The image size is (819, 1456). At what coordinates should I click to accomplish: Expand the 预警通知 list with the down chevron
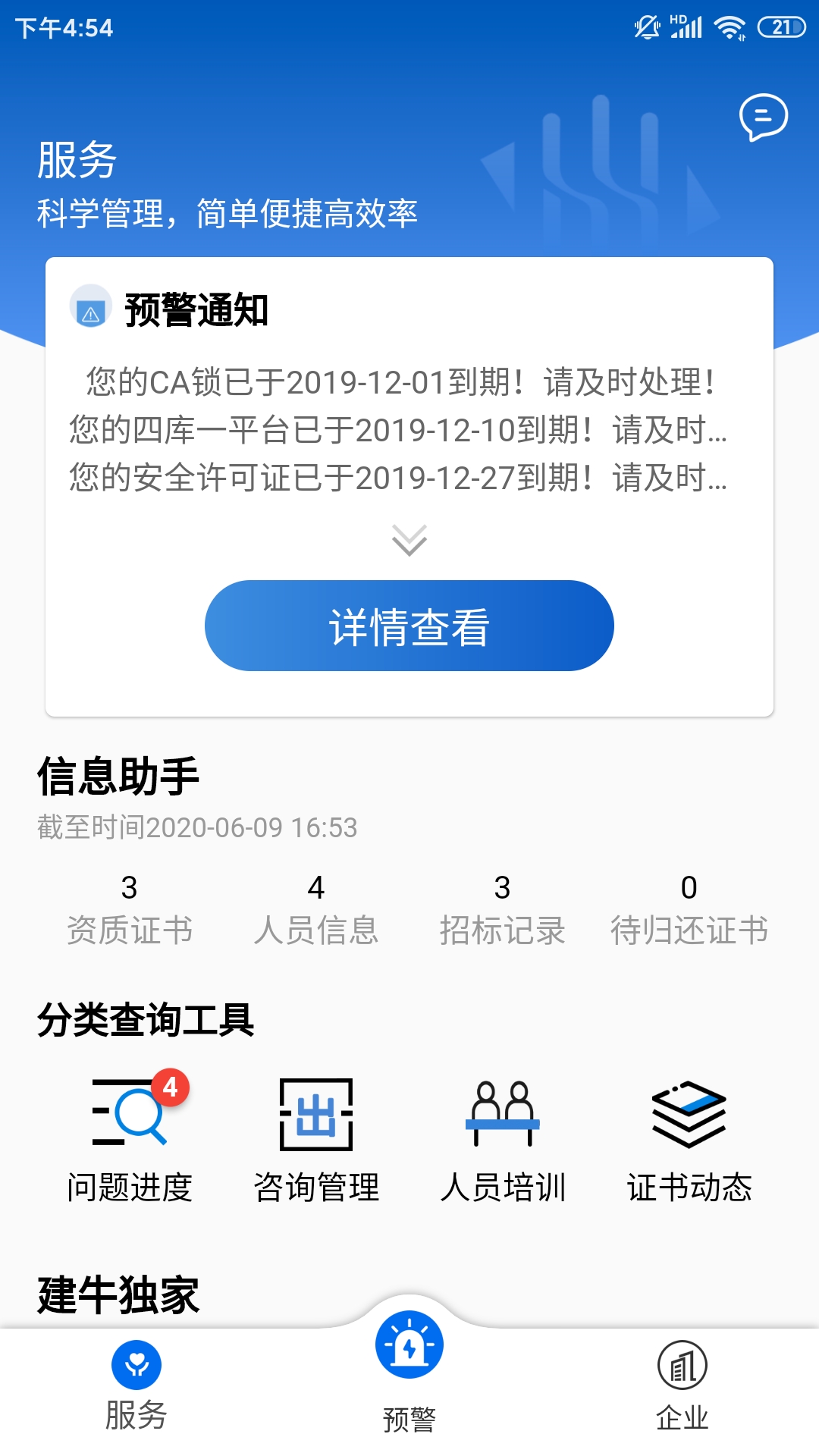pos(409,540)
